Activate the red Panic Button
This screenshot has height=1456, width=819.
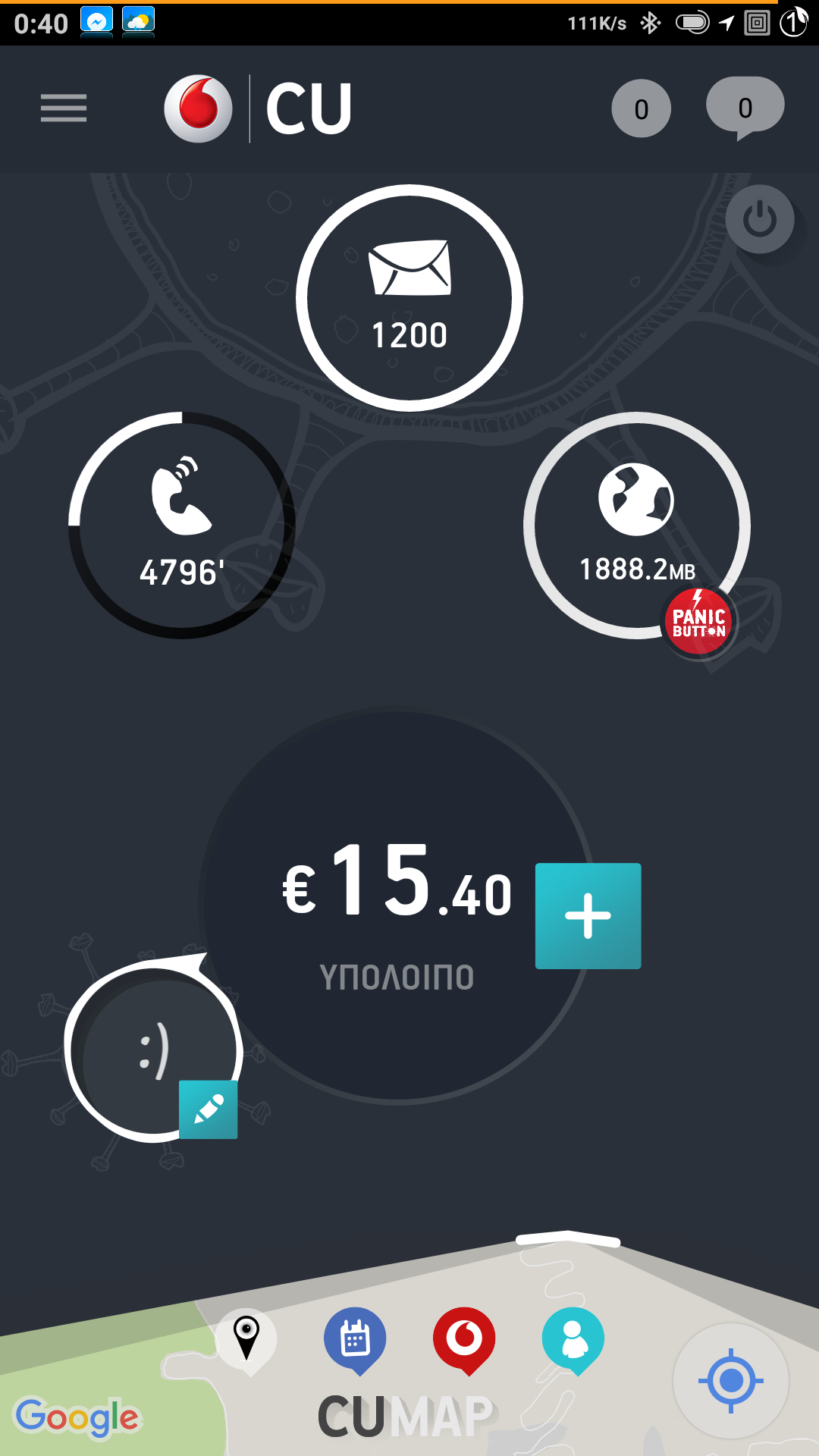coord(698,622)
